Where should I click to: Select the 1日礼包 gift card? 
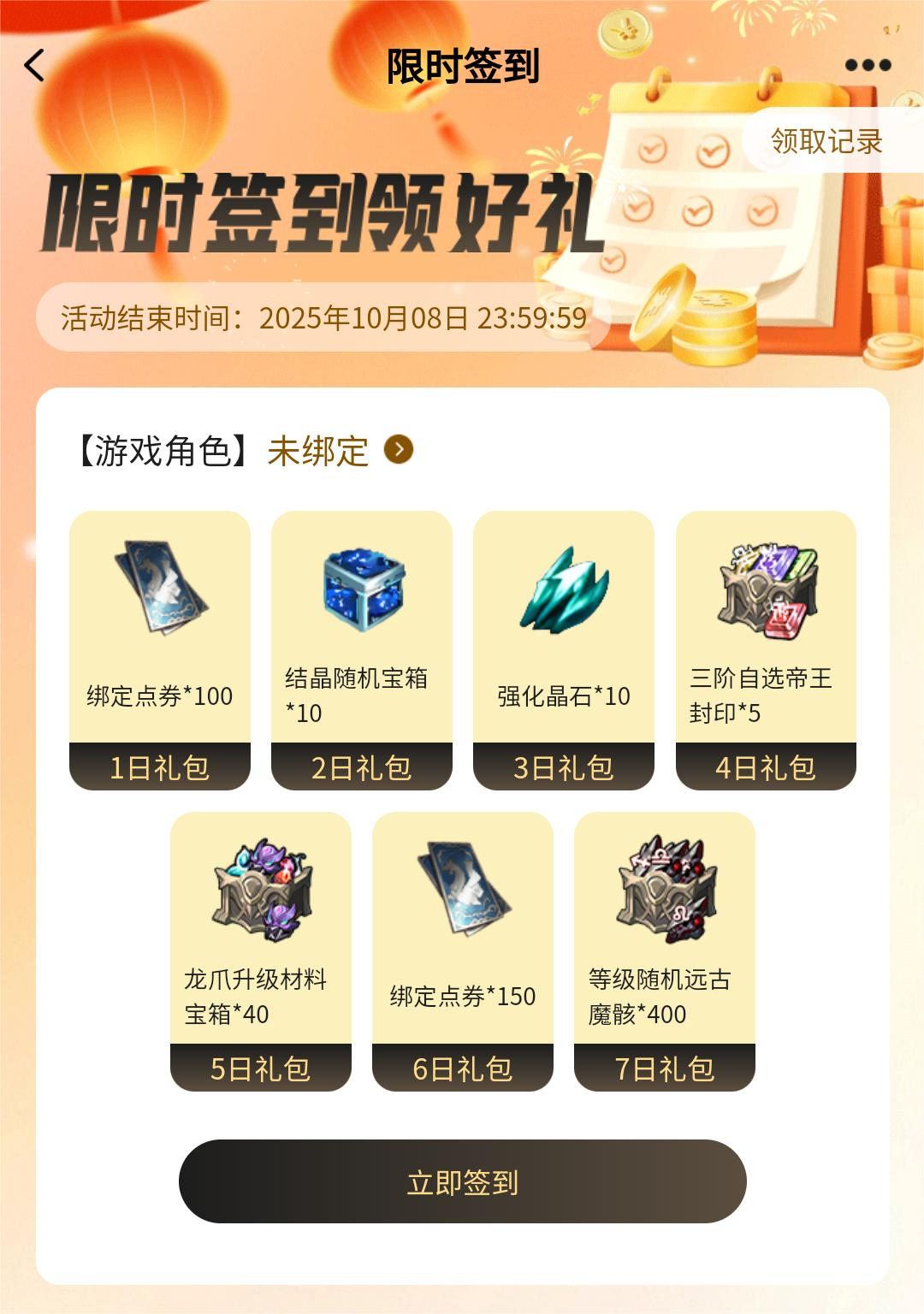coord(160,650)
